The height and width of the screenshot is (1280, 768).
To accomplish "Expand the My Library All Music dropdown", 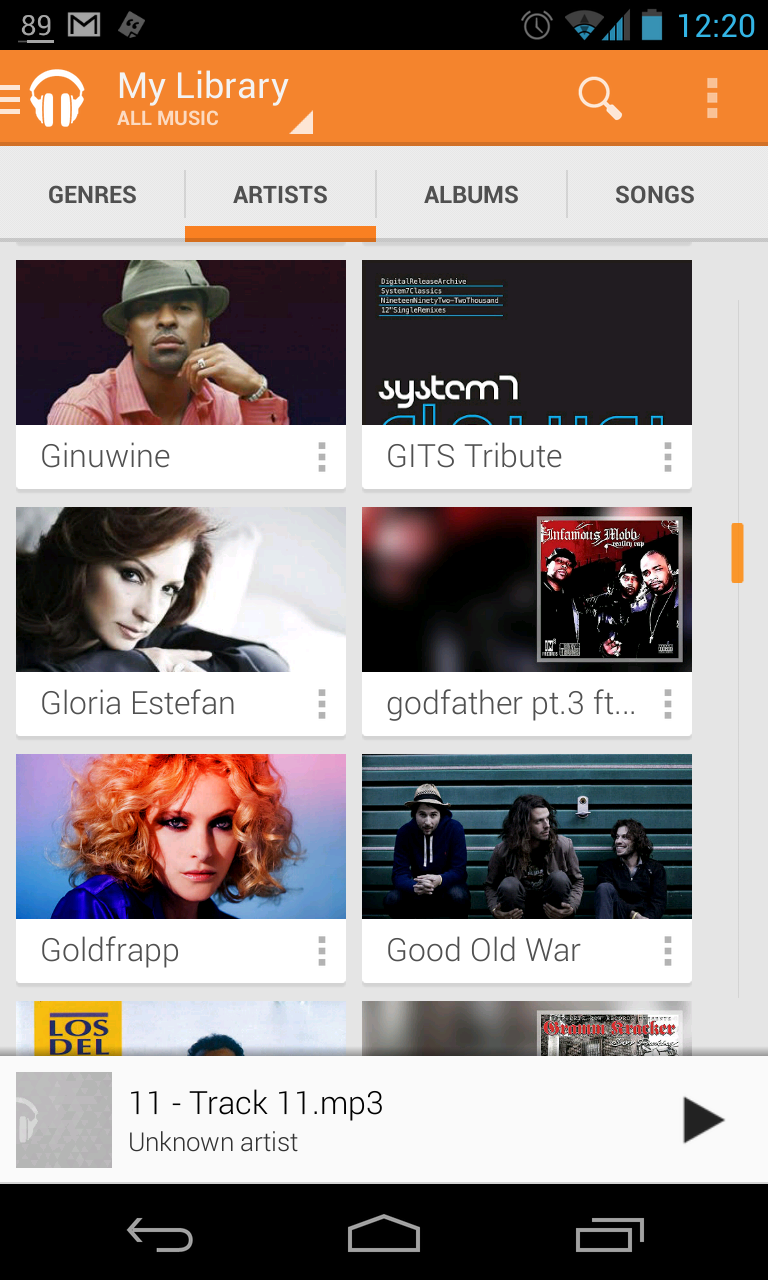I will pyautogui.click(x=215, y=99).
